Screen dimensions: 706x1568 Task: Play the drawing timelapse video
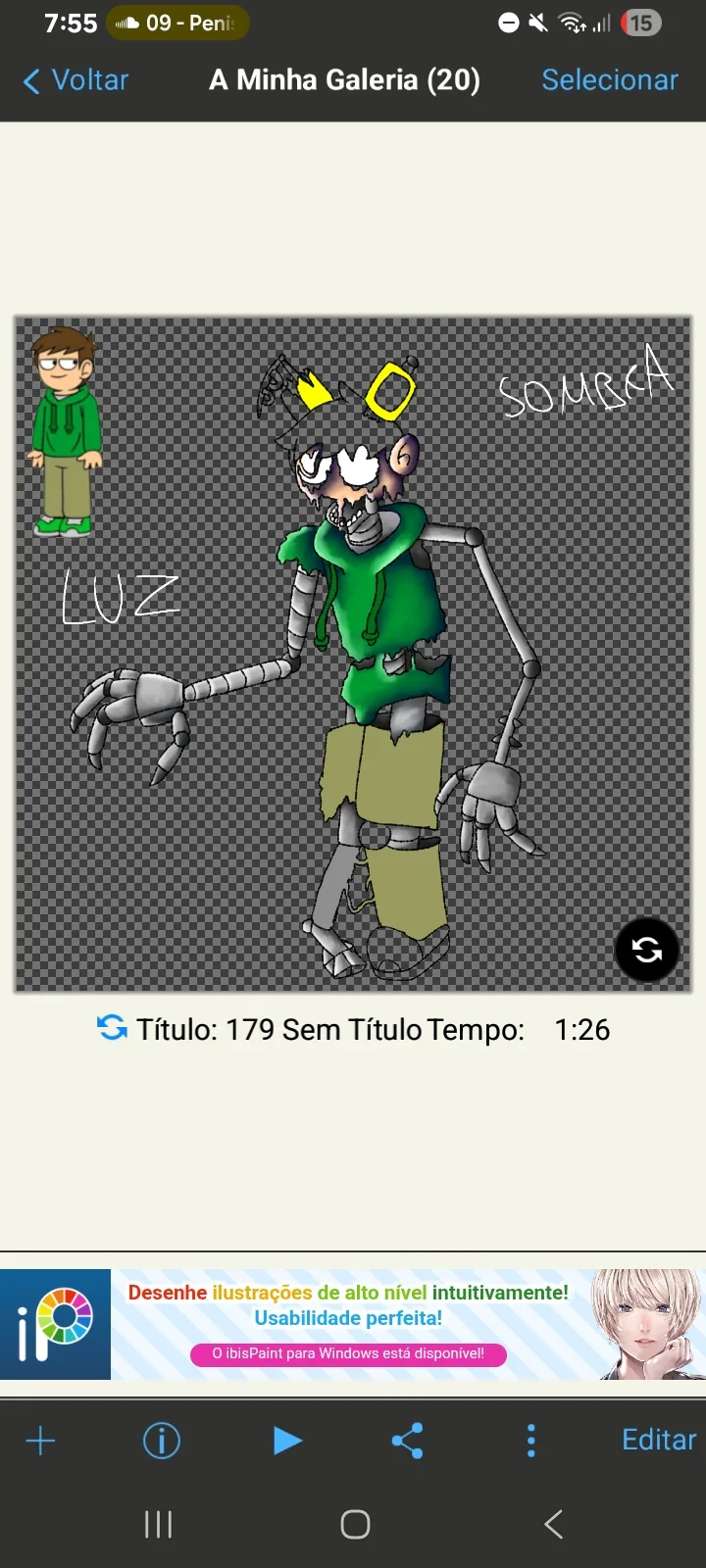coord(286,1441)
